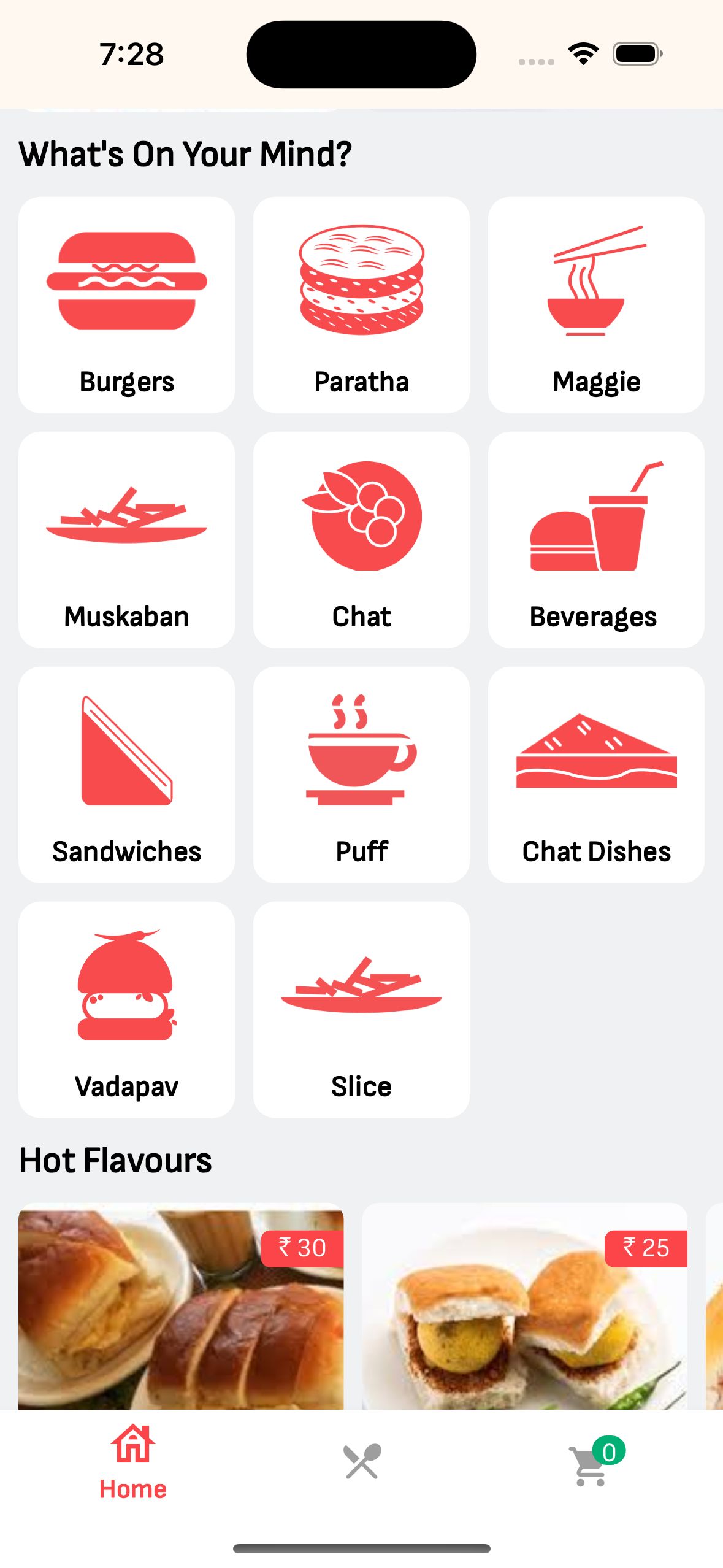Viewport: 723px width, 1568px height.
Task: Switch to the Home tab
Action: tap(132, 1462)
